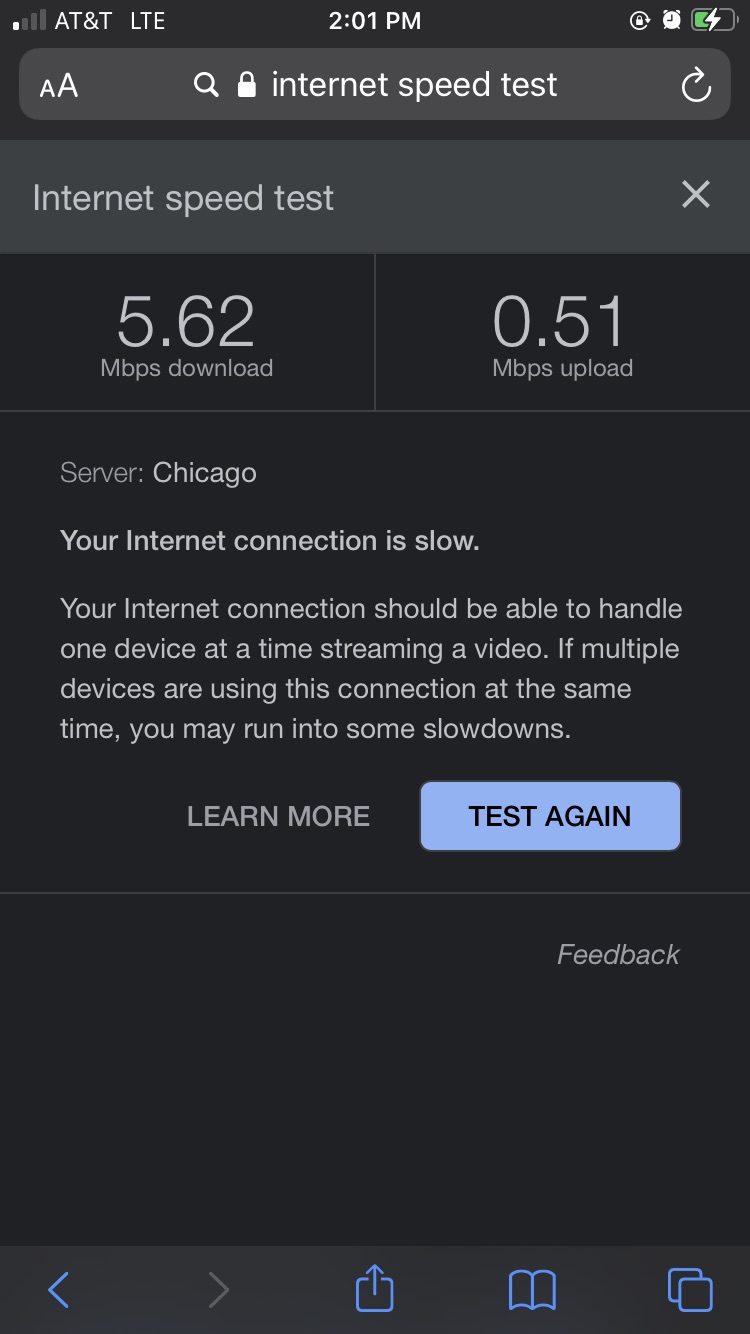Send Feedback on the speed test
The width and height of the screenshot is (750, 1334).
point(617,954)
